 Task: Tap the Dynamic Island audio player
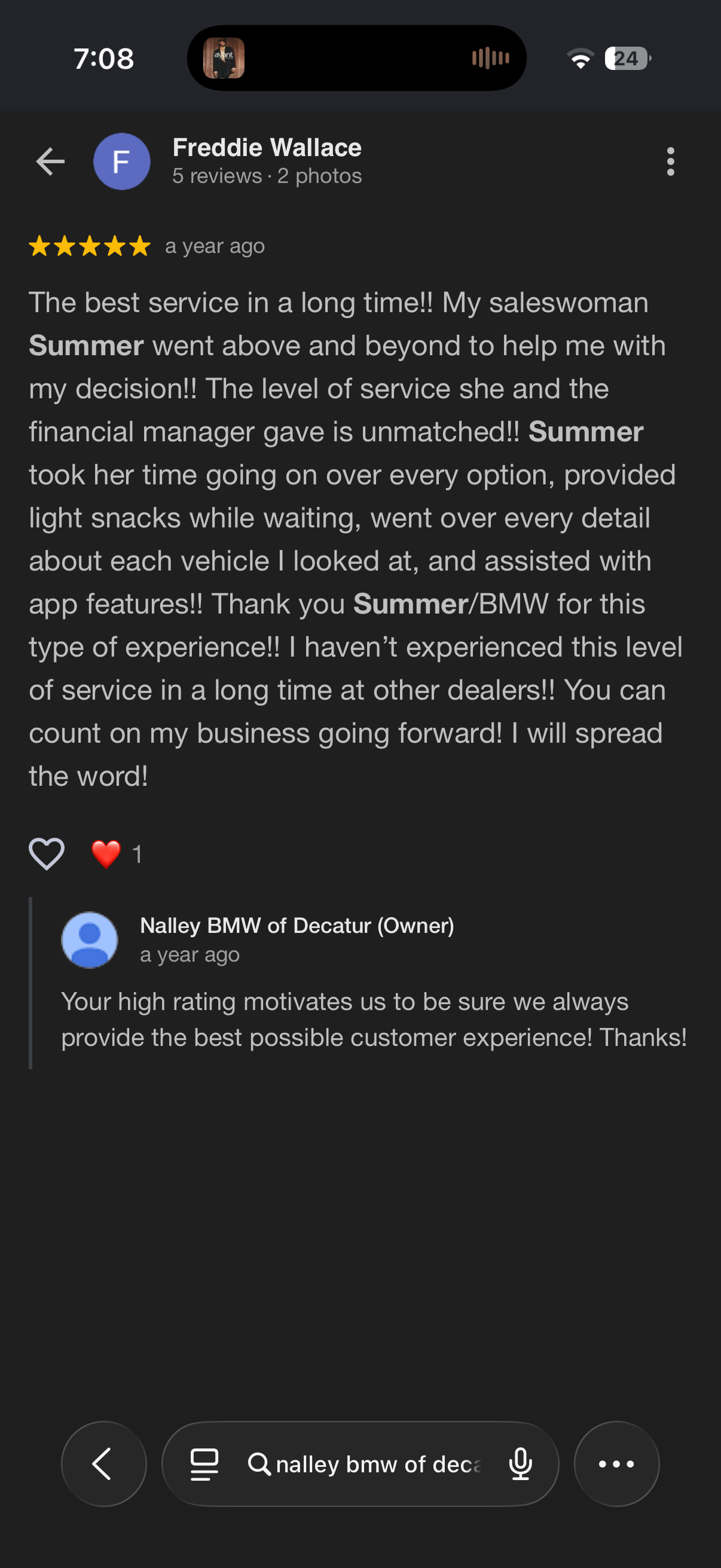tap(359, 59)
